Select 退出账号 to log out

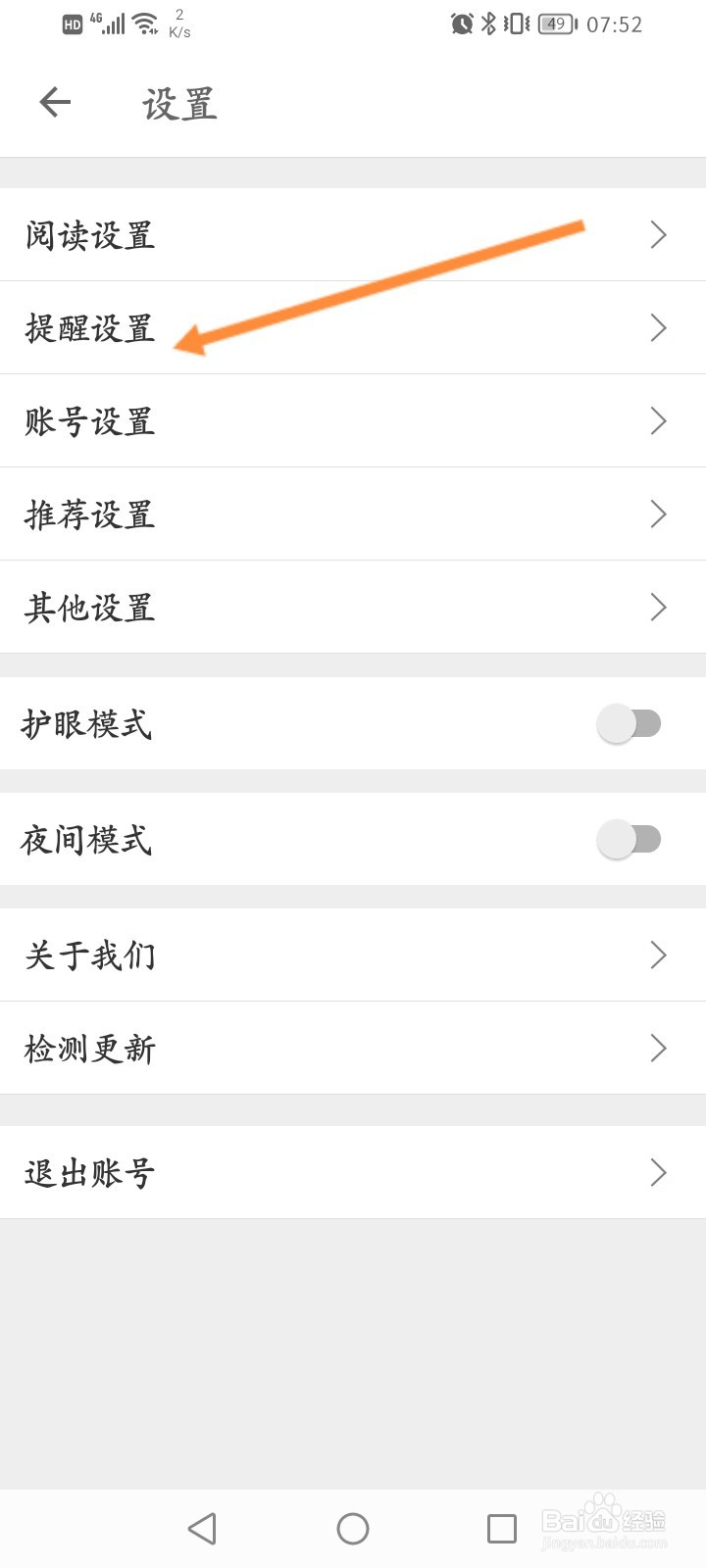click(x=353, y=1172)
